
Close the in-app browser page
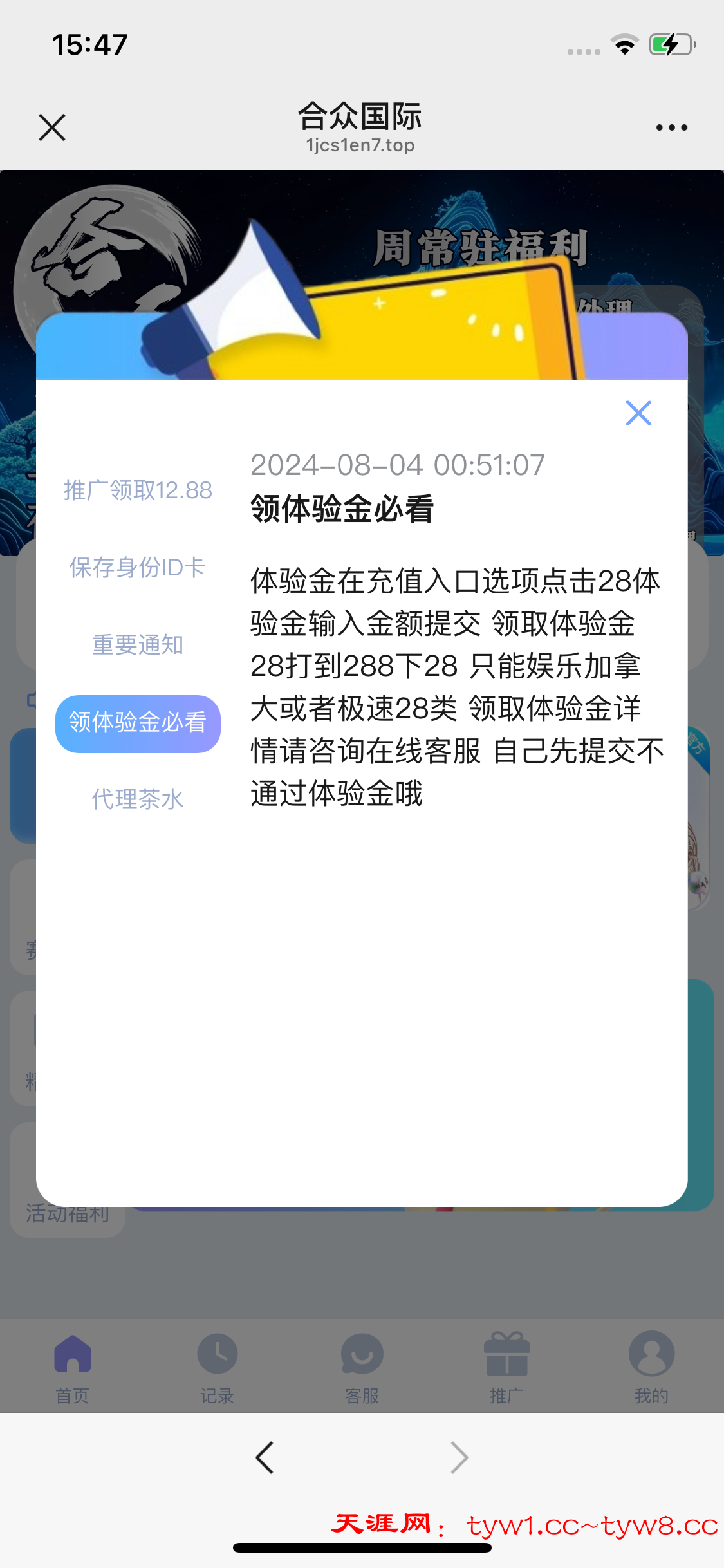click(52, 127)
